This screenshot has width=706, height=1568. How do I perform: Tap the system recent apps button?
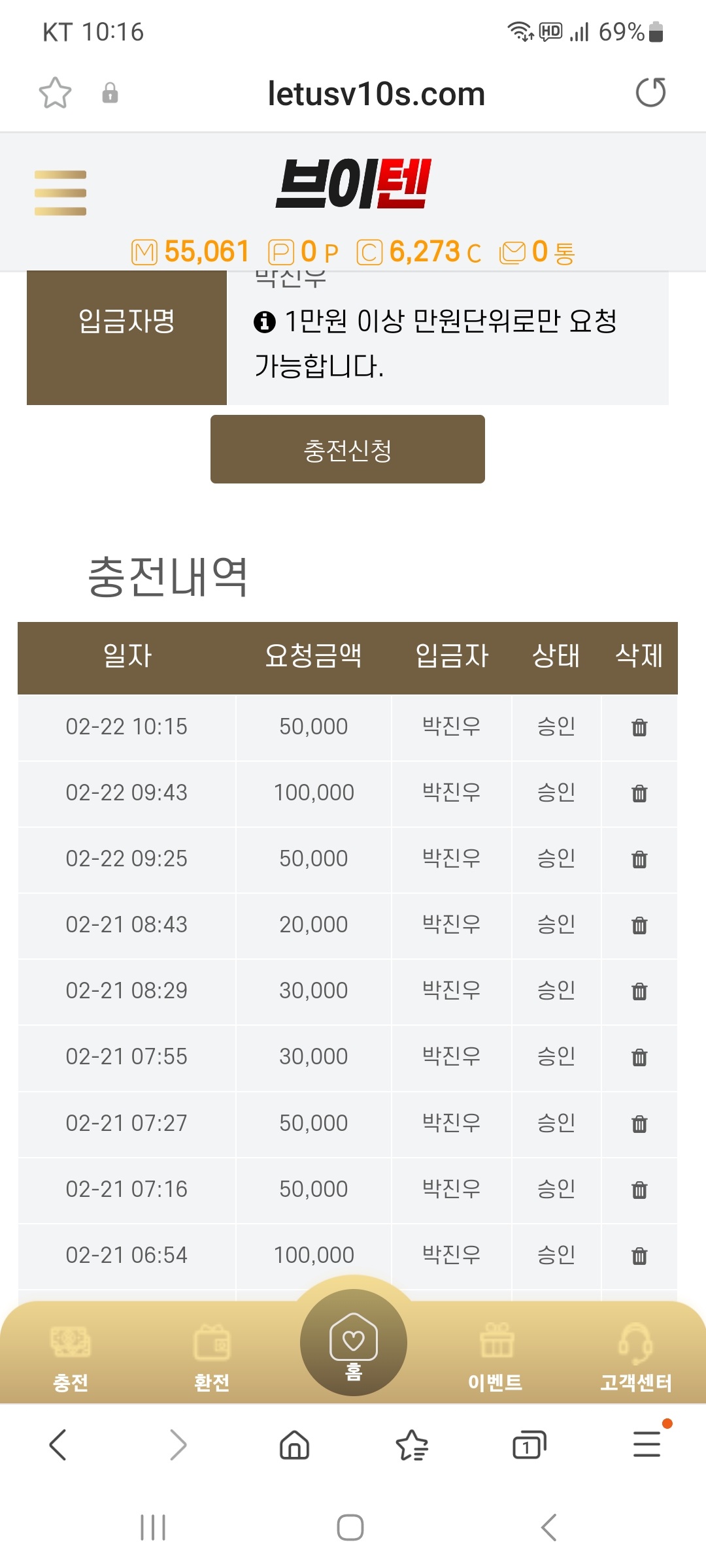point(153,1527)
